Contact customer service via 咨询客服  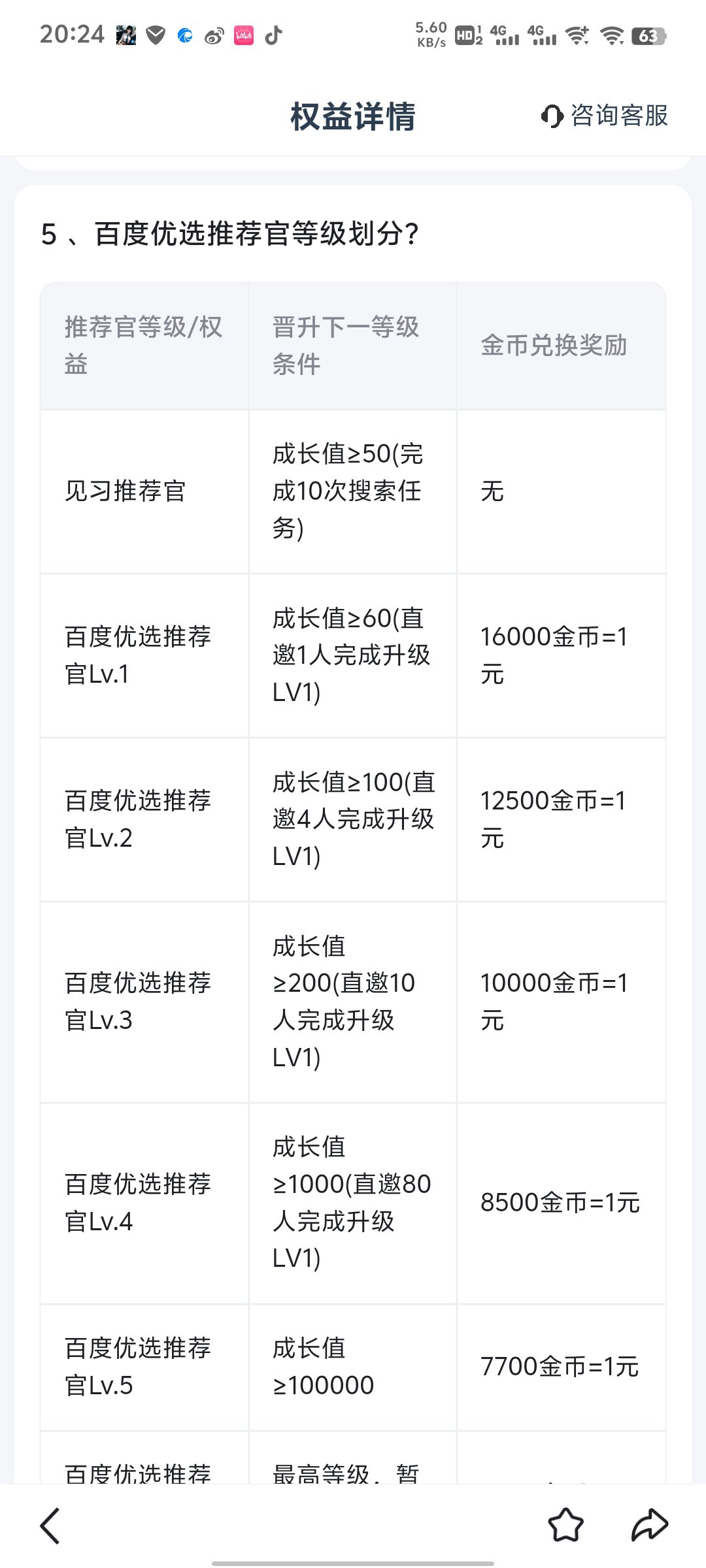605,116
